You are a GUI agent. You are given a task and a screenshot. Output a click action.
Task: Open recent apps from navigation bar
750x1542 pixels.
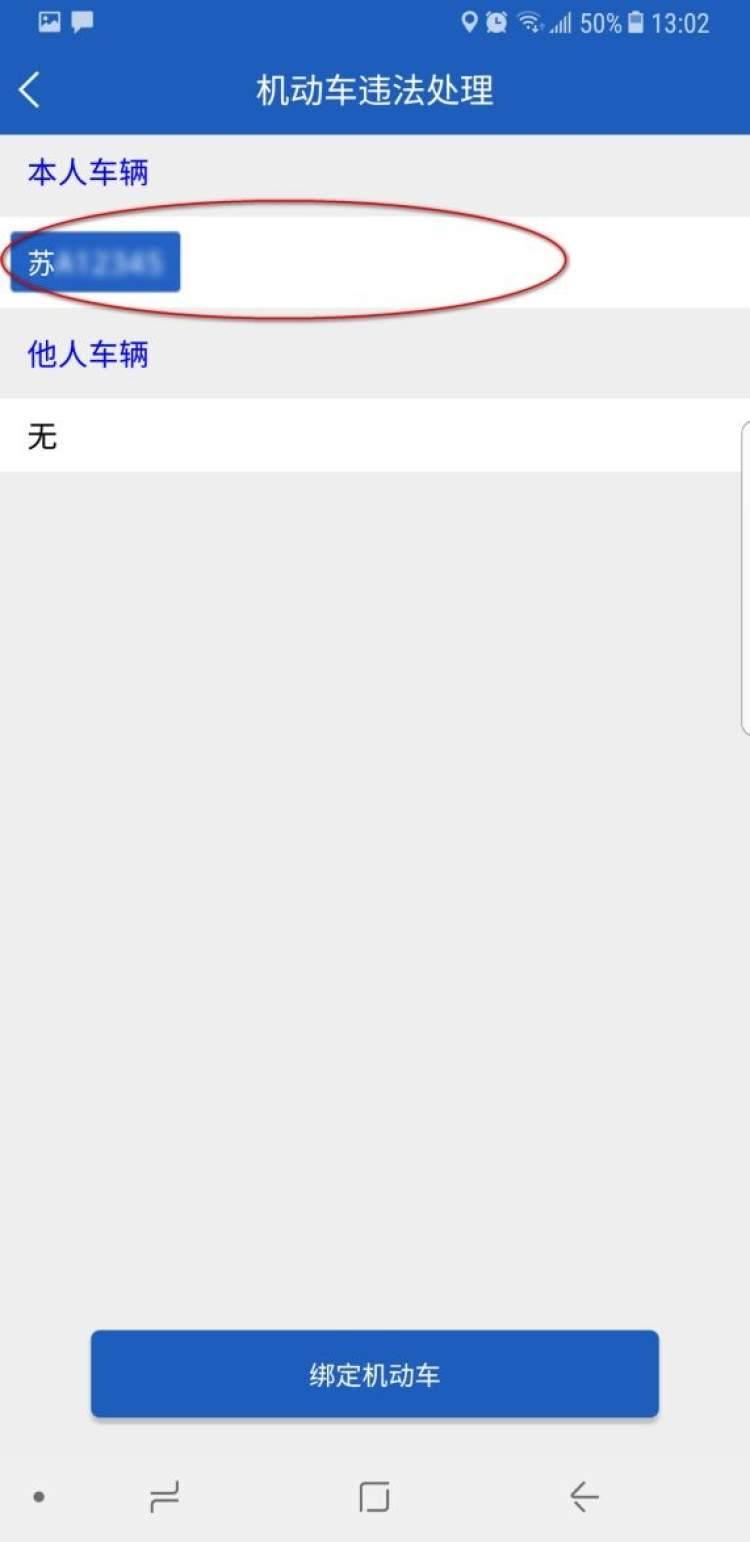pos(164,1497)
